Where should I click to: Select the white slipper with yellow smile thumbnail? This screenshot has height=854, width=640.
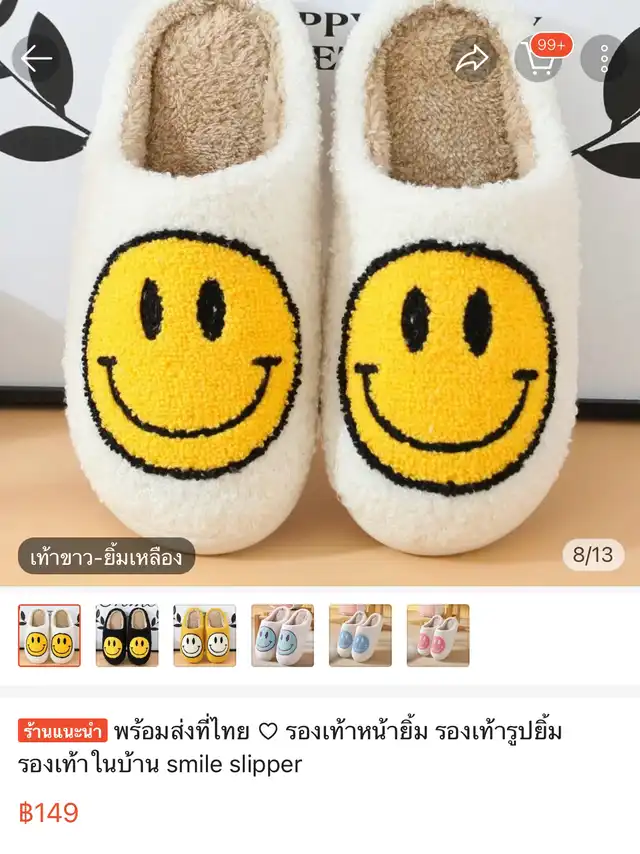tap(49, 636)
